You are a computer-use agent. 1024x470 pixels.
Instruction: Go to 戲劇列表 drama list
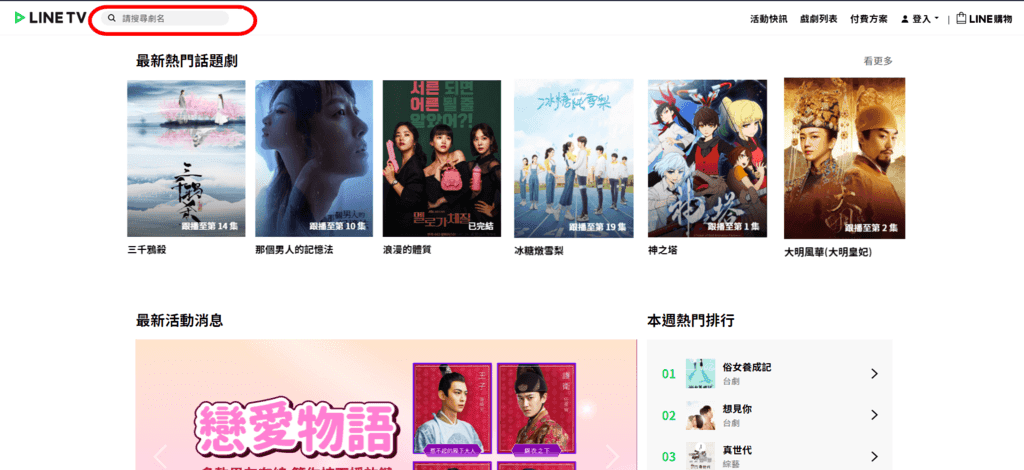click(x=819, y=19)
